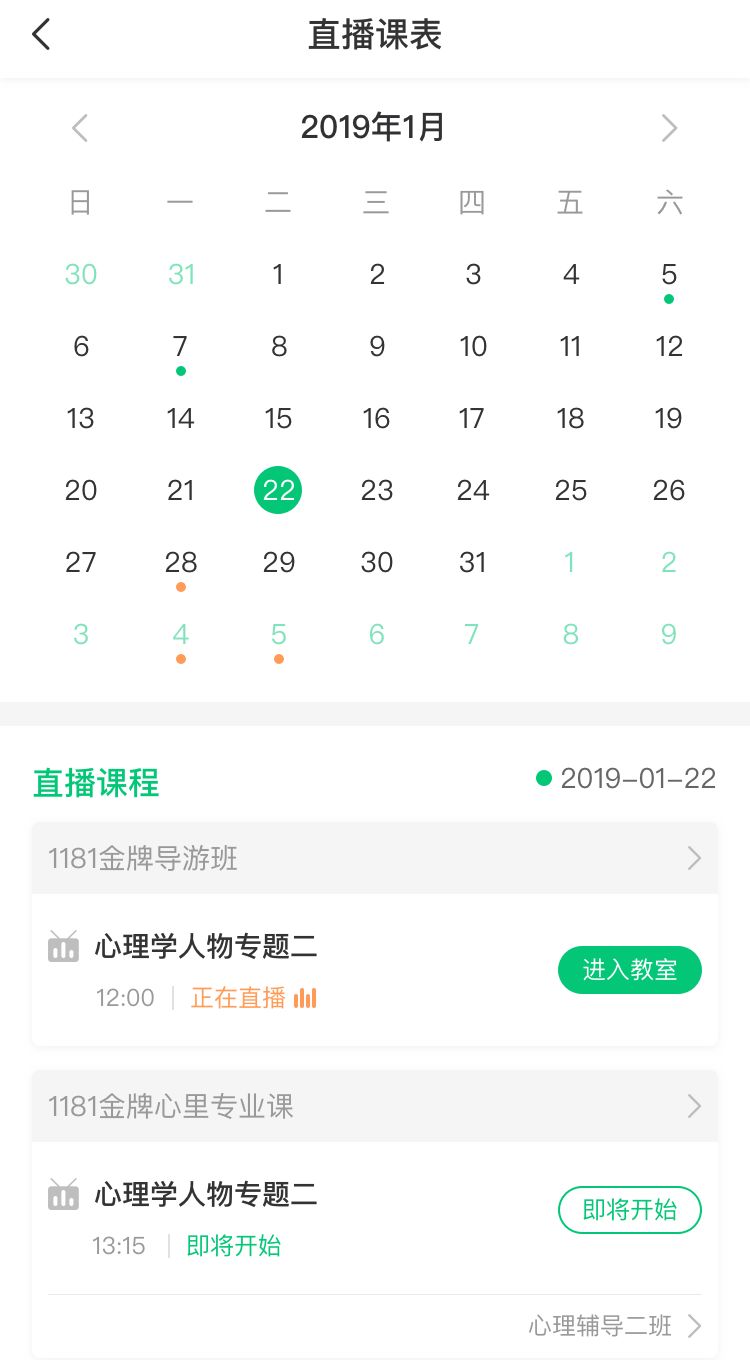Click the 2019年1月 month title

coord(373,127)
